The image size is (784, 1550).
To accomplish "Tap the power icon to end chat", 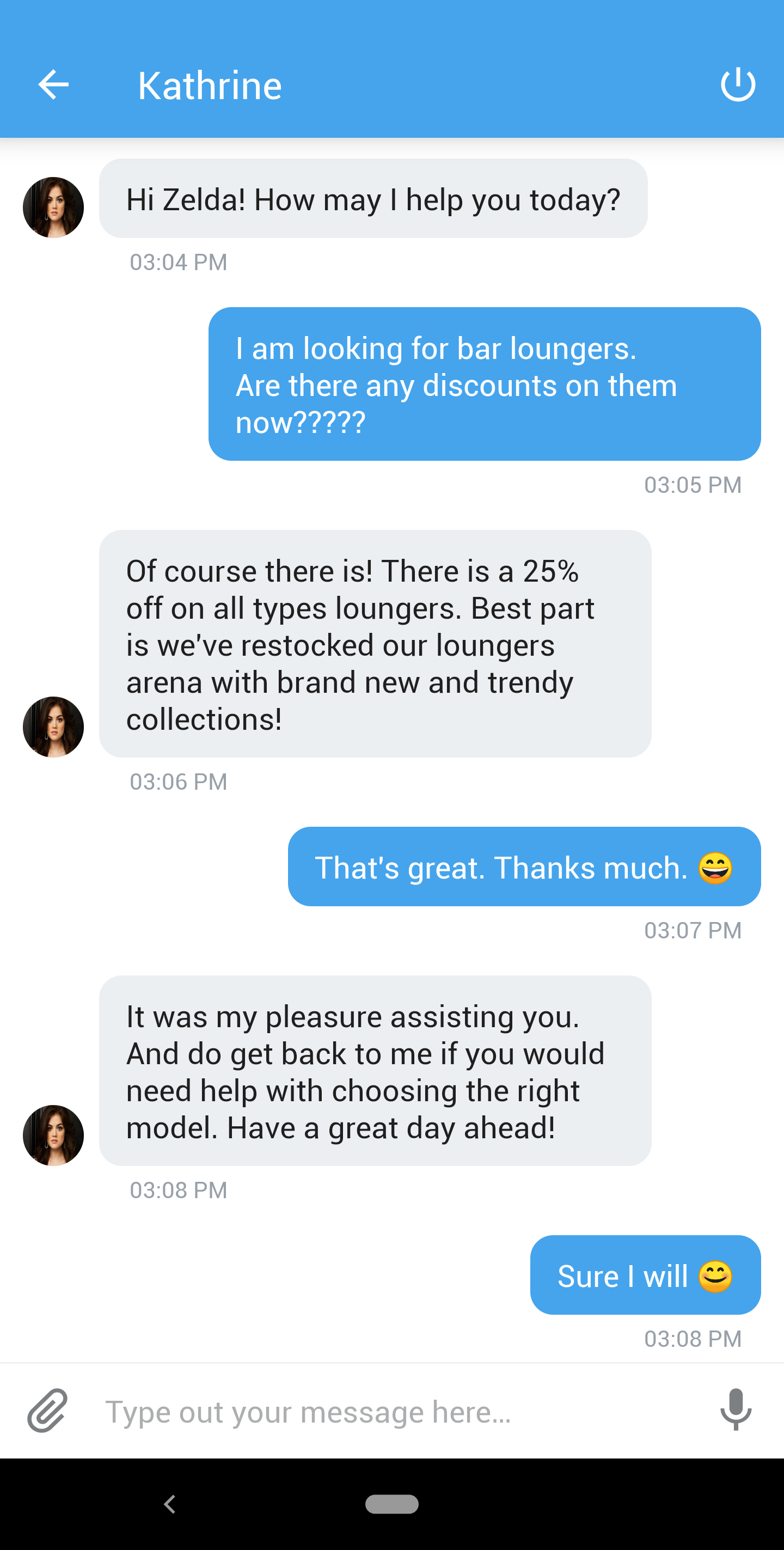I will [738, 84].
